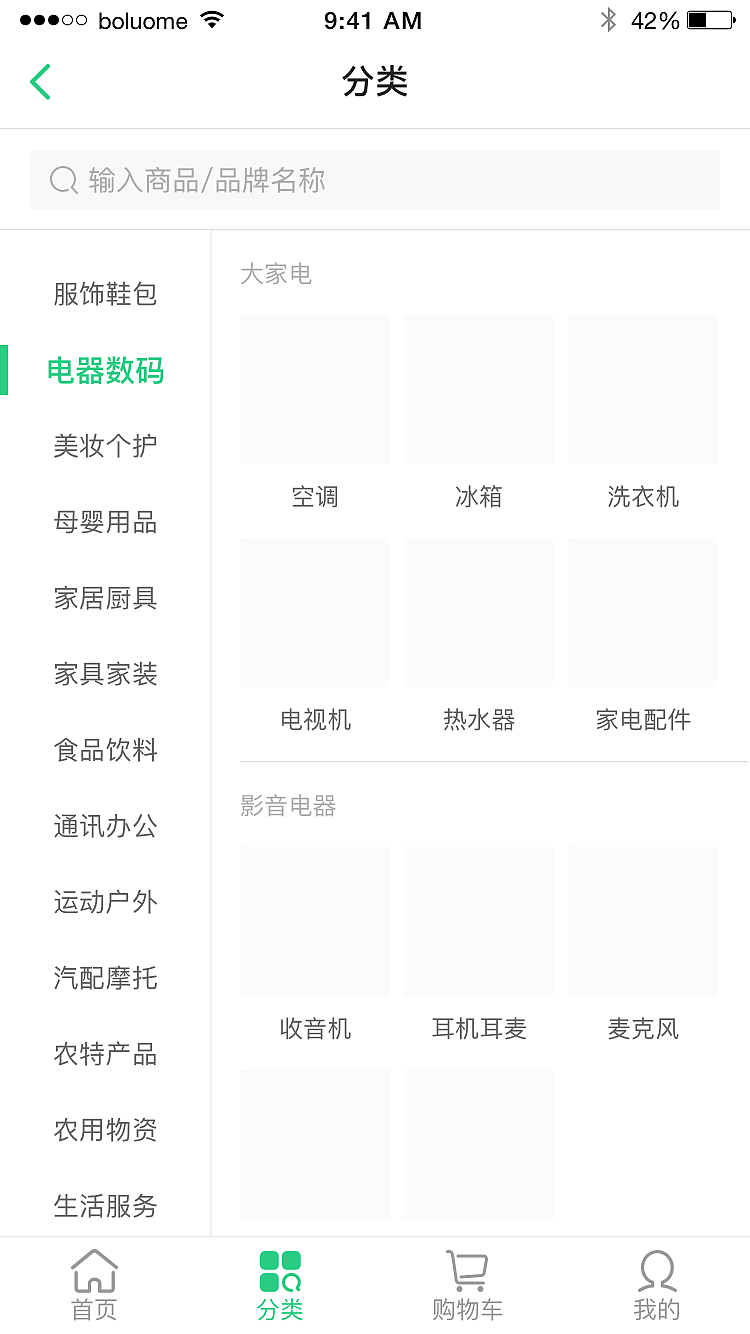Open the 热水器 water heater category

tap(478, 612)
